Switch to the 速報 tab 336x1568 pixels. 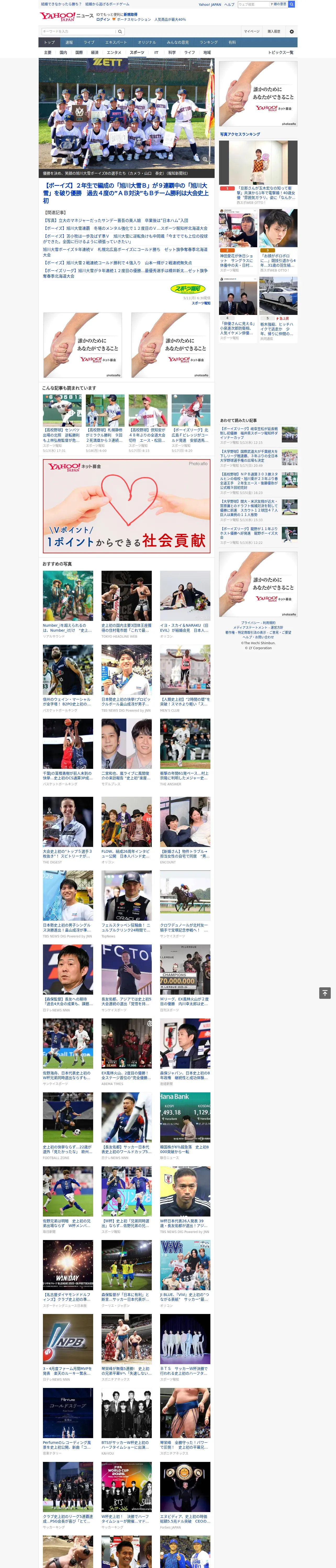(x=69, y=43)
